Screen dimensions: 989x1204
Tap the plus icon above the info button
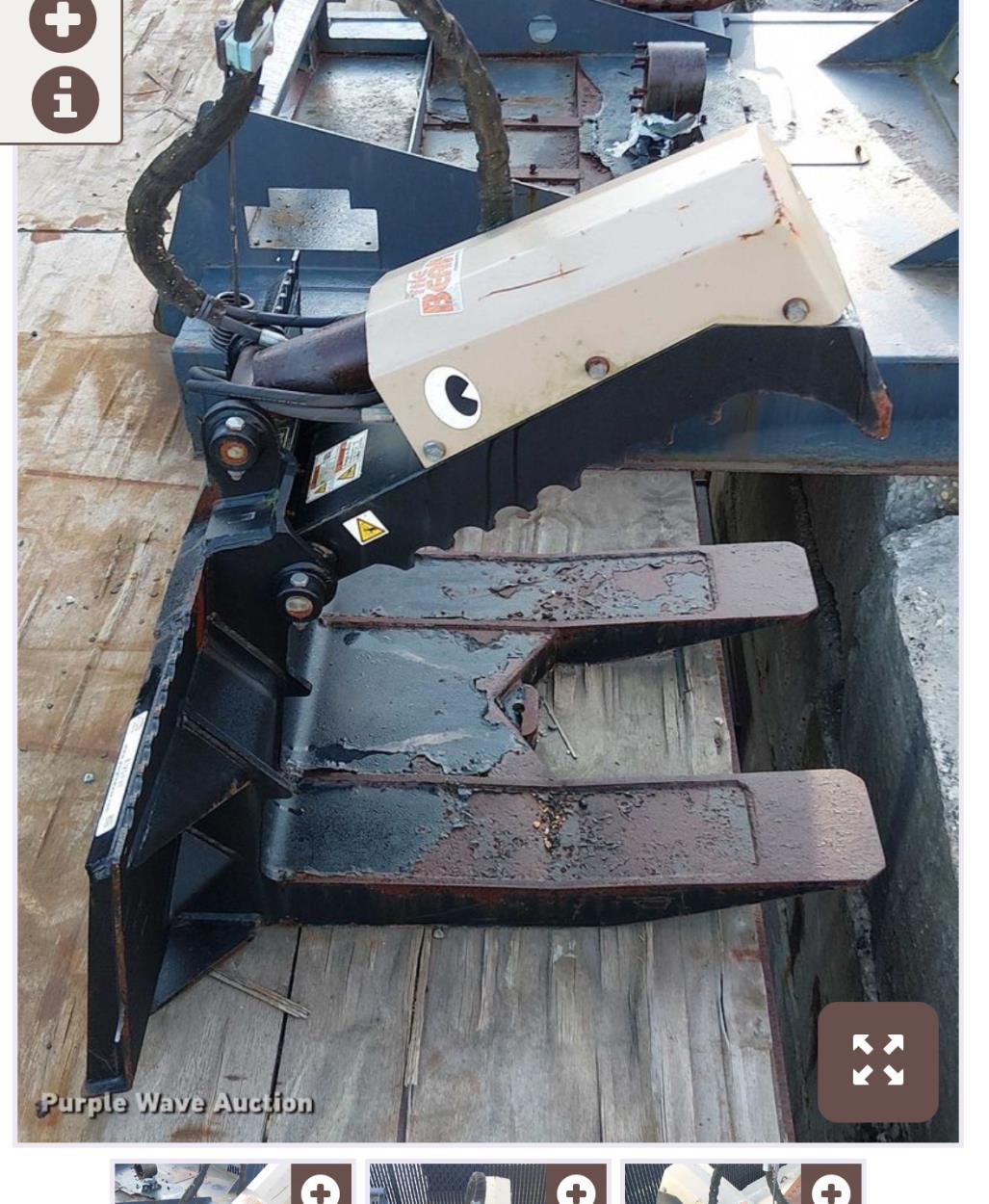point(63,20)
